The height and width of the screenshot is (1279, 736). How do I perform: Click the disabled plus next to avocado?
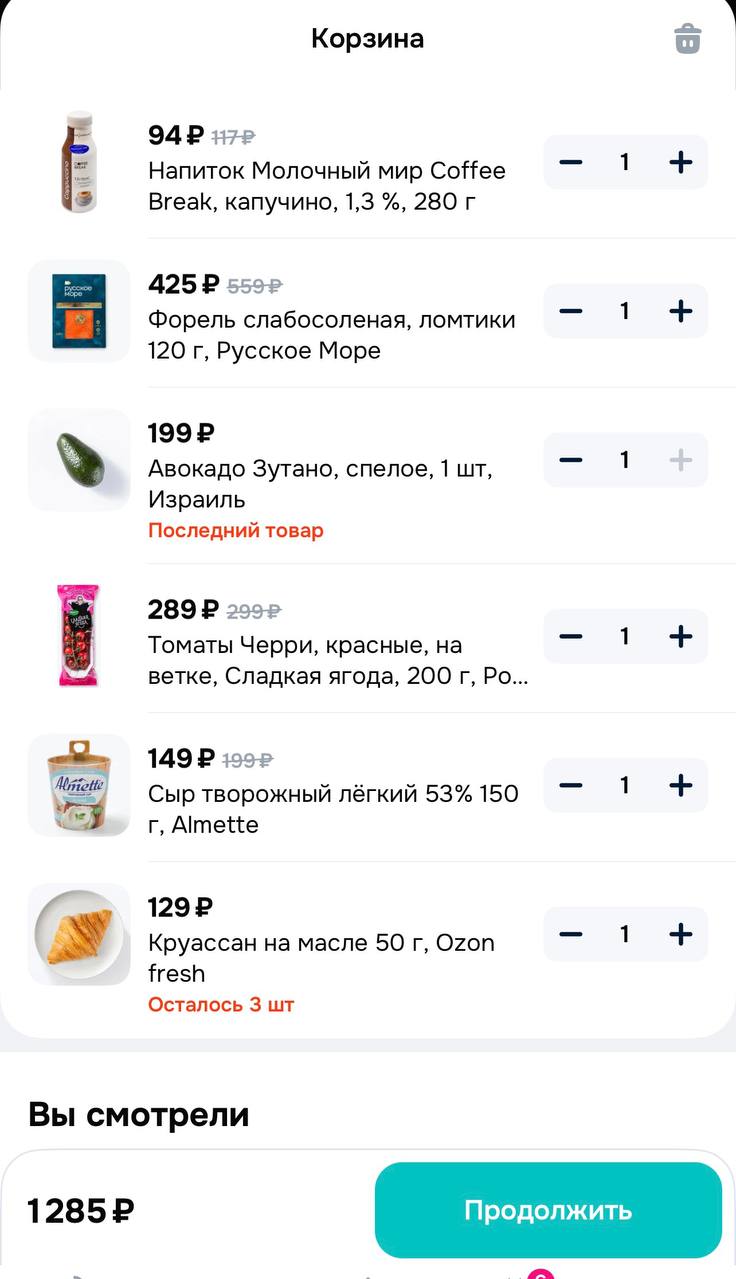[x=680, y=459]
